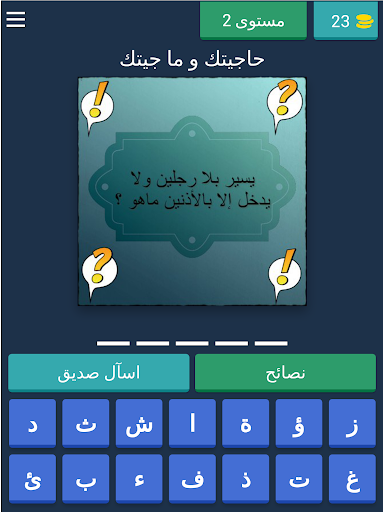The image size is (383, 512).
Task: Select the letter ش tile
Action: coord(139,423)
